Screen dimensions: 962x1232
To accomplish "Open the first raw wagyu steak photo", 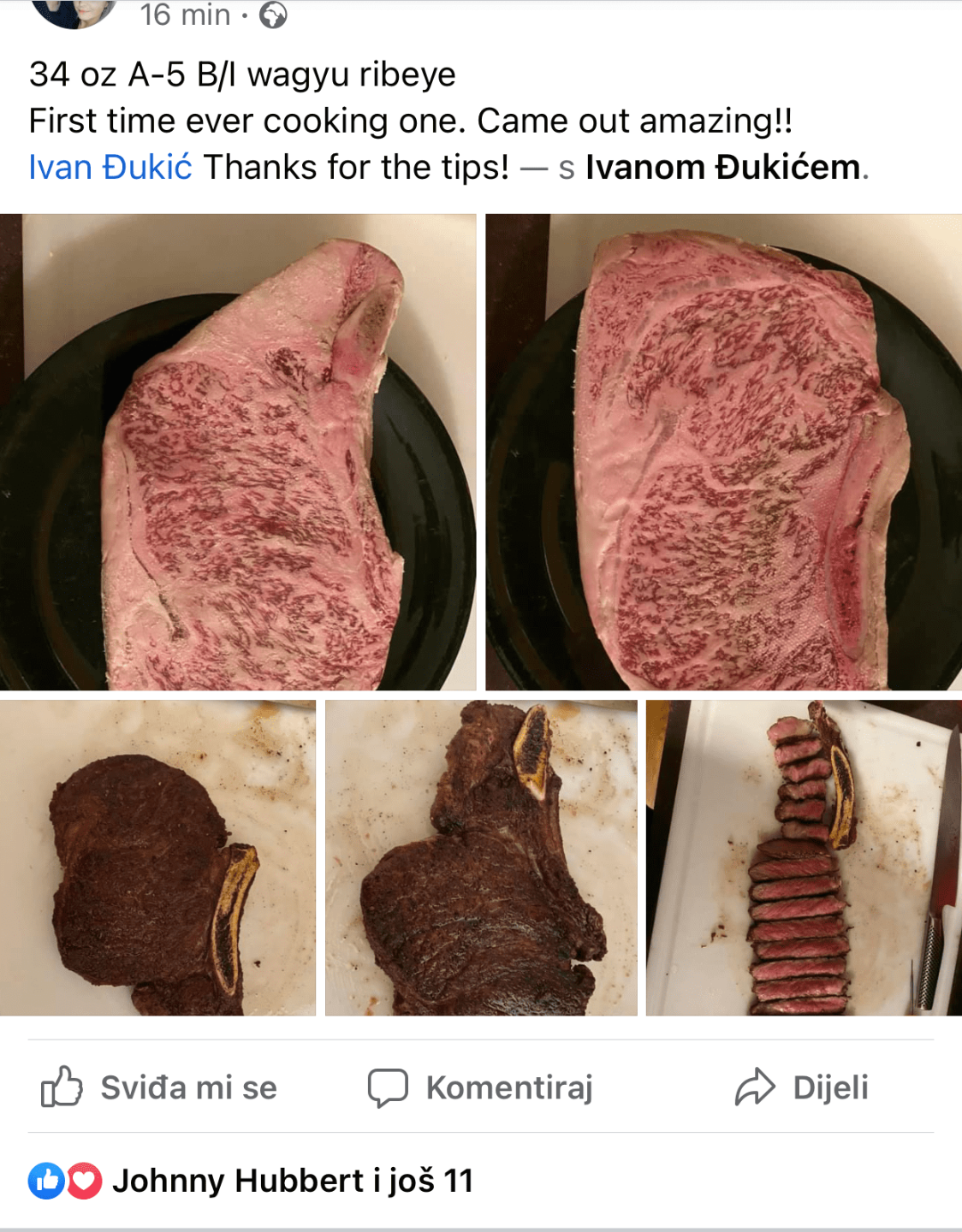I will (x=238, y=452).
